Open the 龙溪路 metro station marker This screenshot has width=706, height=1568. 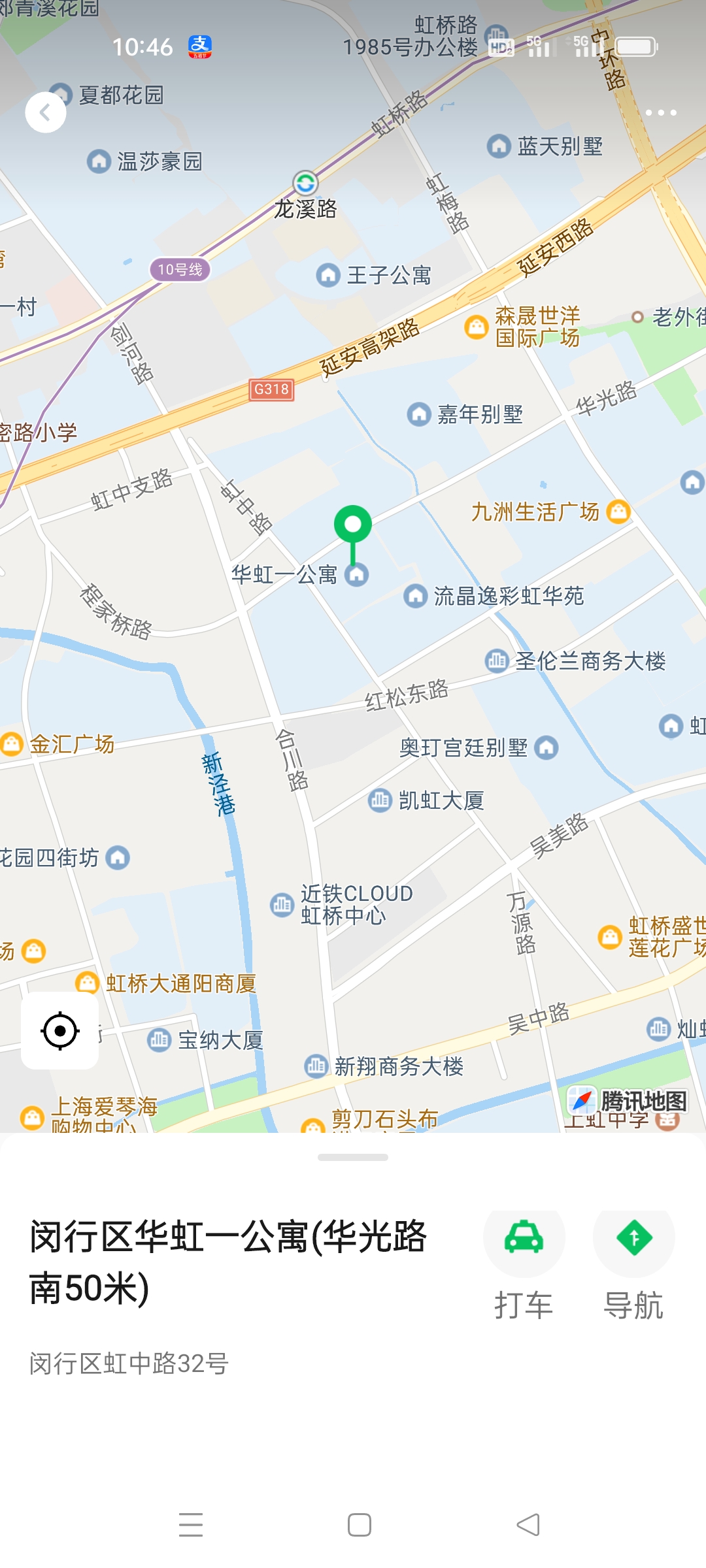coord(305,184)
